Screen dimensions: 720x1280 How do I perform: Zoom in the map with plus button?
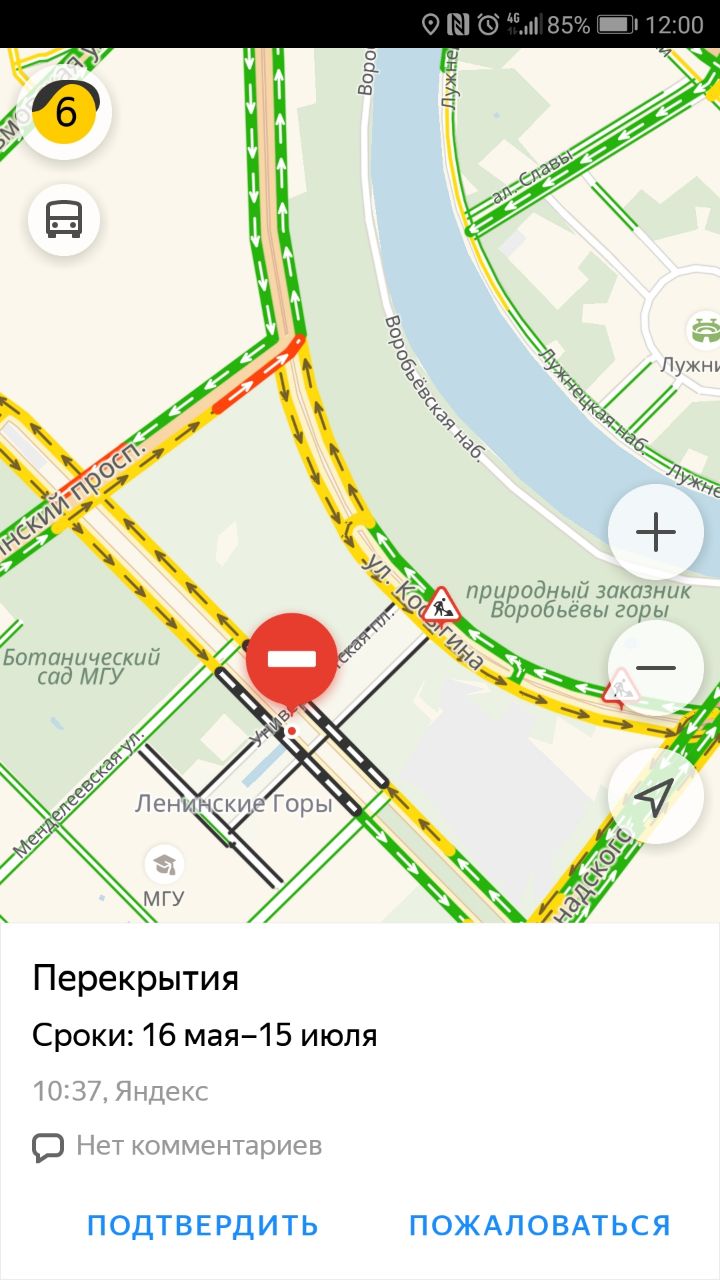656,532
